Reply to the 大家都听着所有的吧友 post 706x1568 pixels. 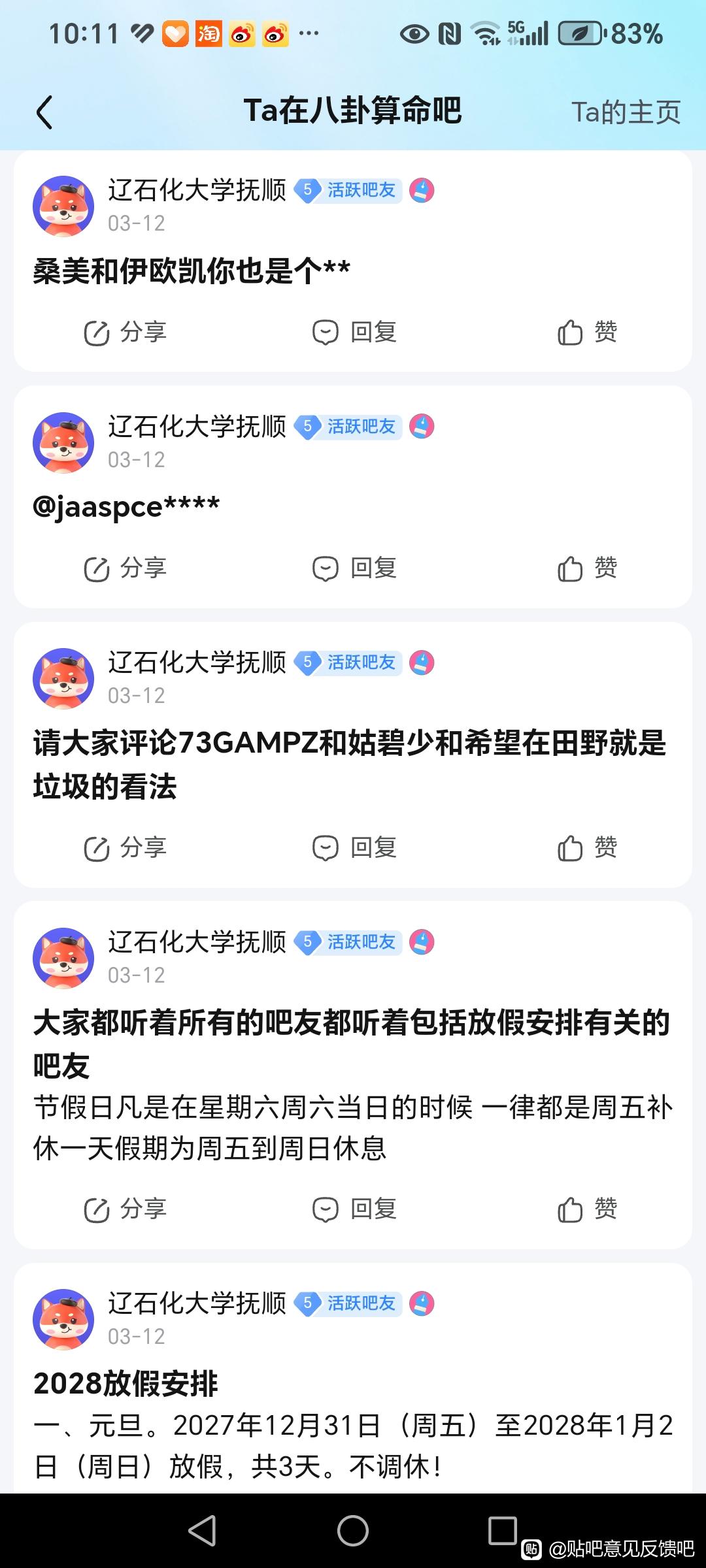point(354,1209)
